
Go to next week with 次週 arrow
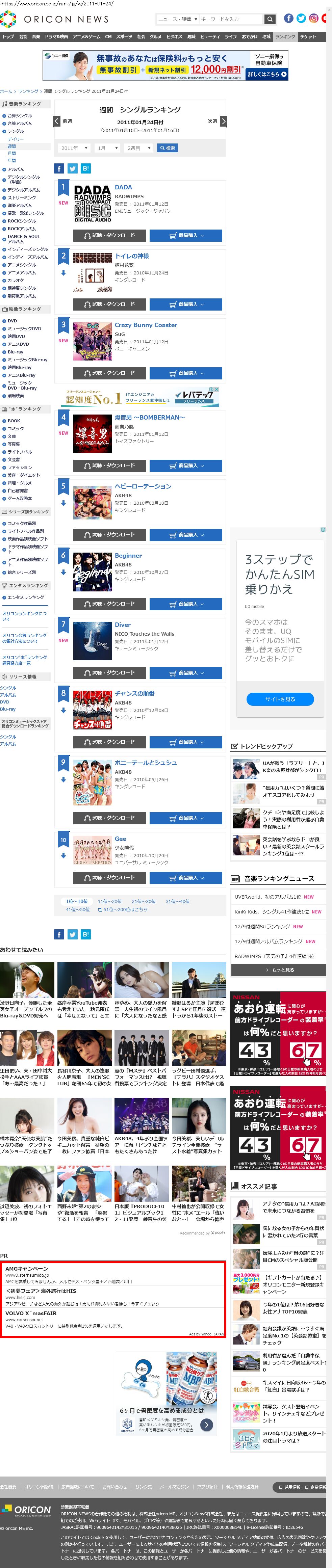point(223,121)
